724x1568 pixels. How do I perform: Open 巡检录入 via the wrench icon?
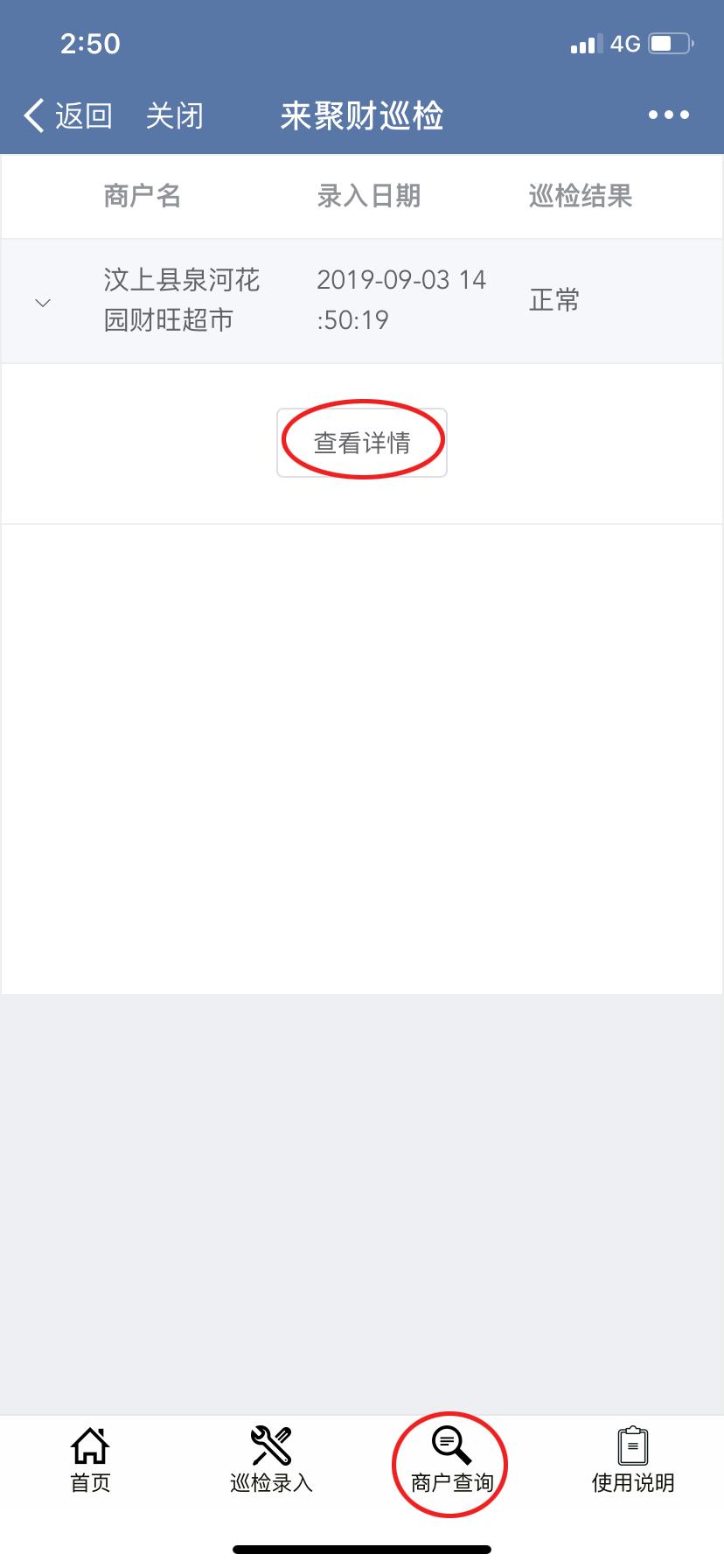pyautogui.click(x=271, y=1444)
